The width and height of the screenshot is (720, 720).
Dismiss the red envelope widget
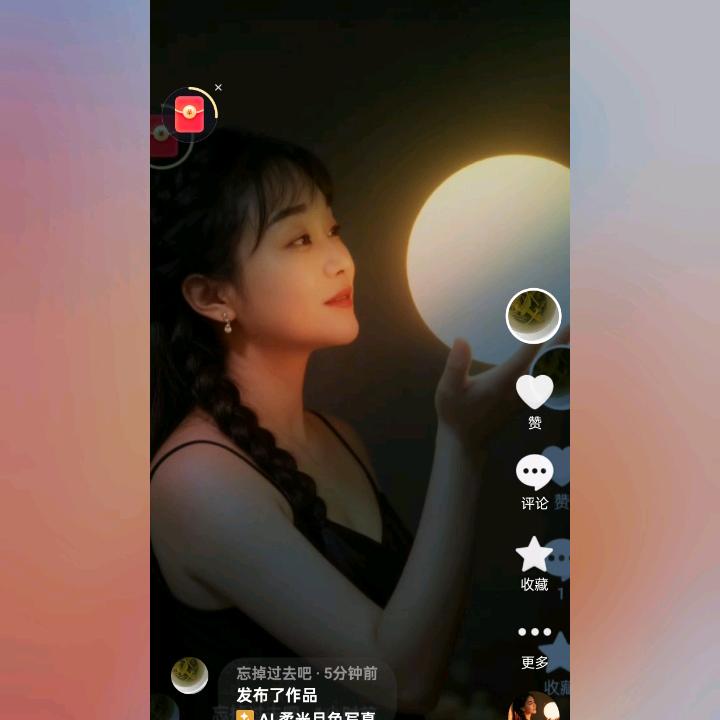coord(218,87)
